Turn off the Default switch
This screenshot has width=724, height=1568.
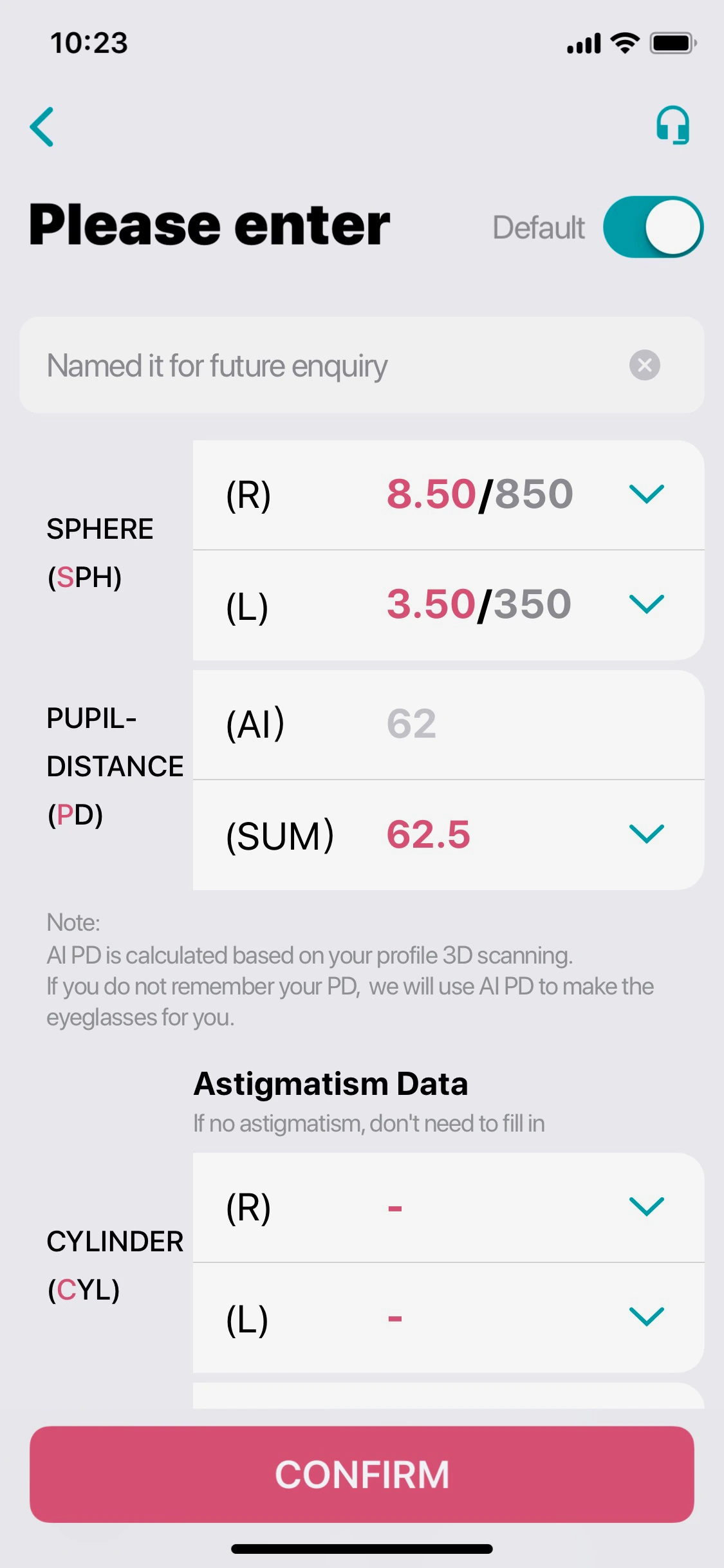click(653, 227)
